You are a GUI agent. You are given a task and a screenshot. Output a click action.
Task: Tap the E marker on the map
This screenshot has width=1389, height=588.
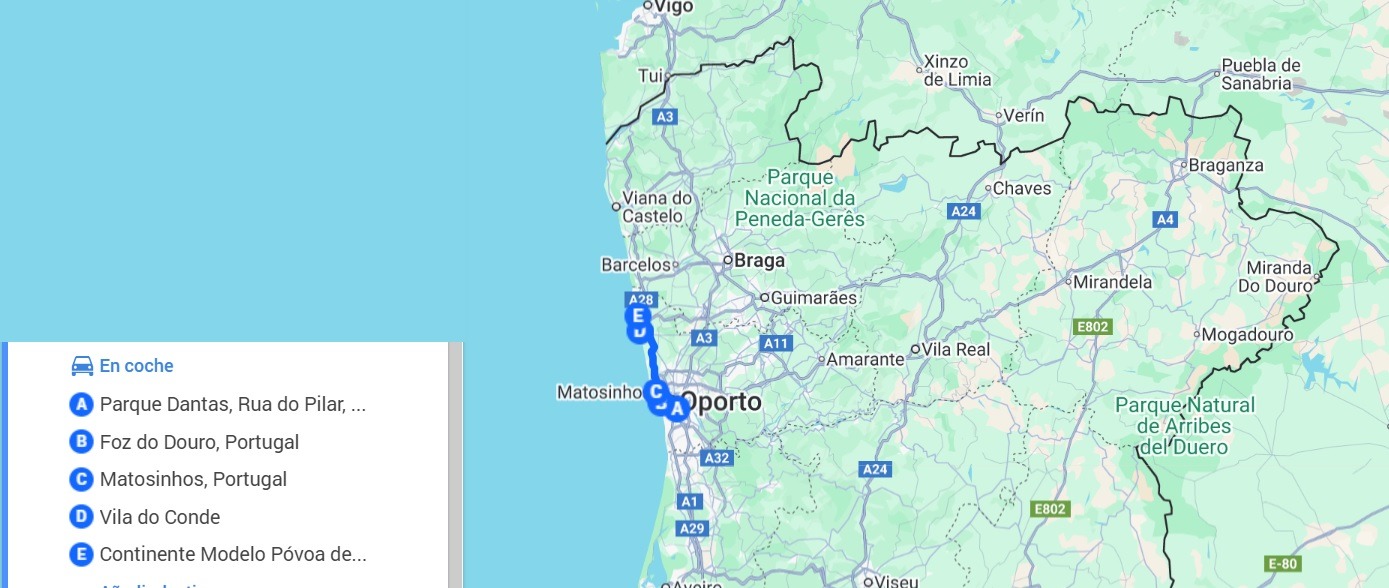point(637,316)
